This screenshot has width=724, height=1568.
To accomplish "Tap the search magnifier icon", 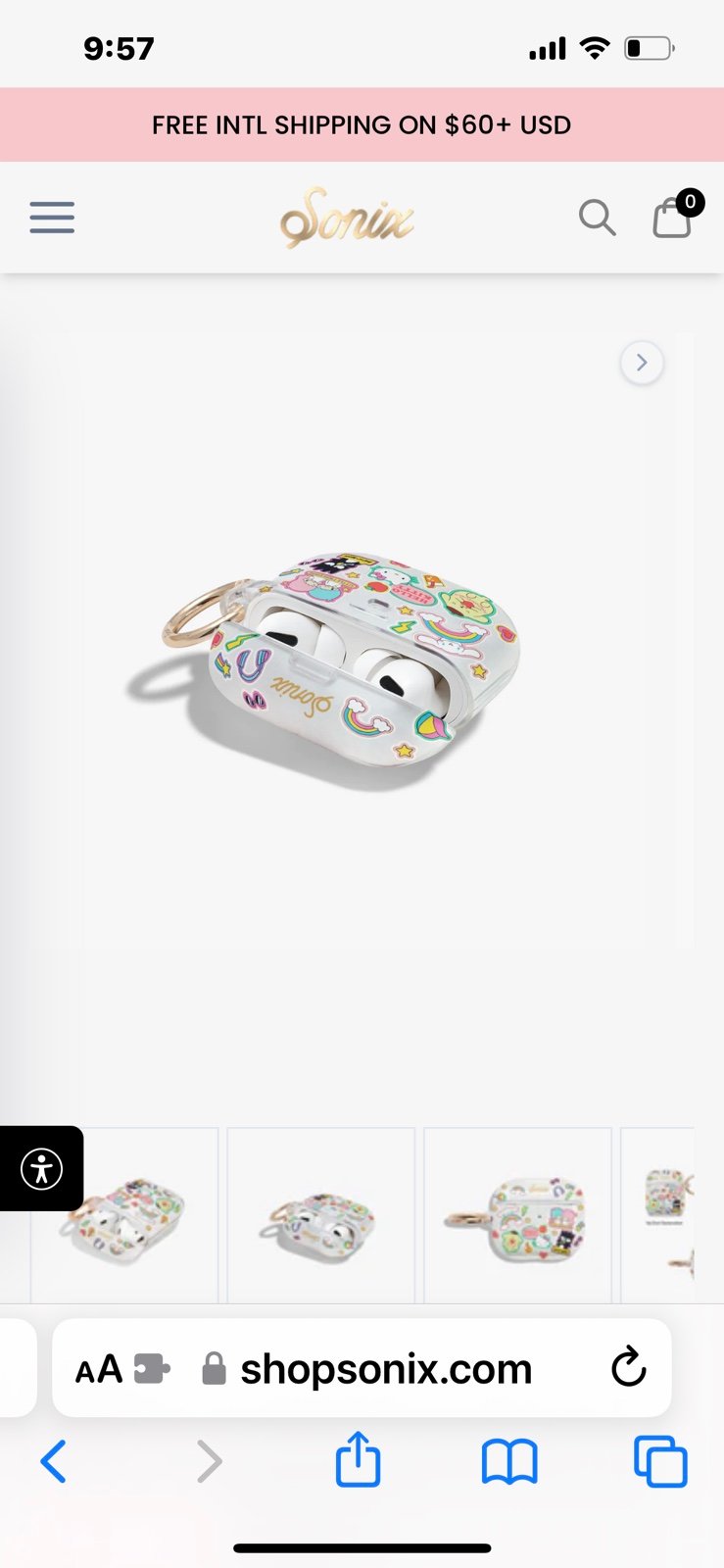I will click(597, 218).
